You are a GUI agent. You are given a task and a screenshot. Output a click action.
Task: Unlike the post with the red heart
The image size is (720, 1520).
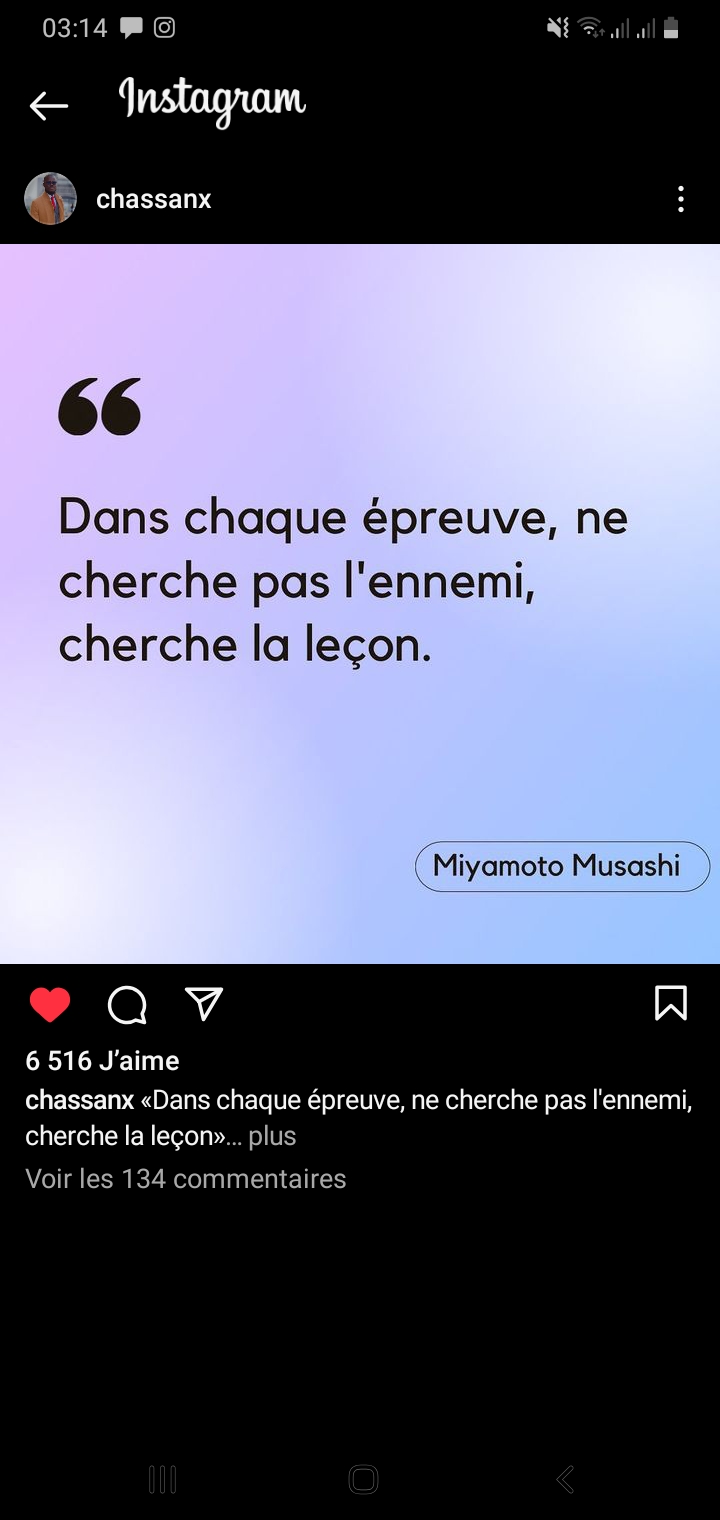50,1004
